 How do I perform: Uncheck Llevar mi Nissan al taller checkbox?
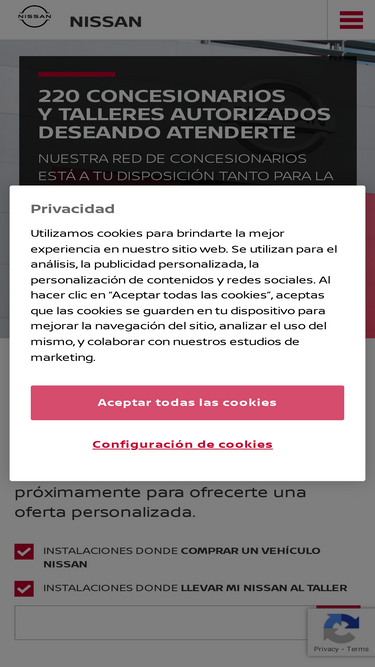coord(24,588)
